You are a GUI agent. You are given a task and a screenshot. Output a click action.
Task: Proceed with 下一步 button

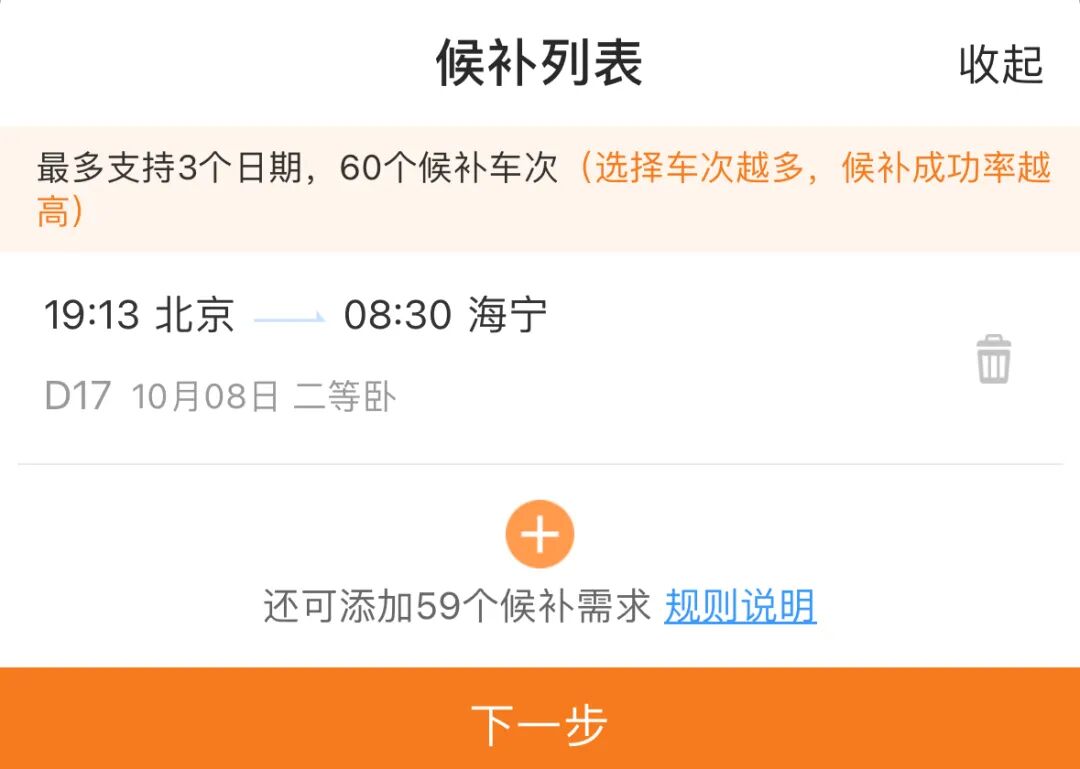click(540, 722)
